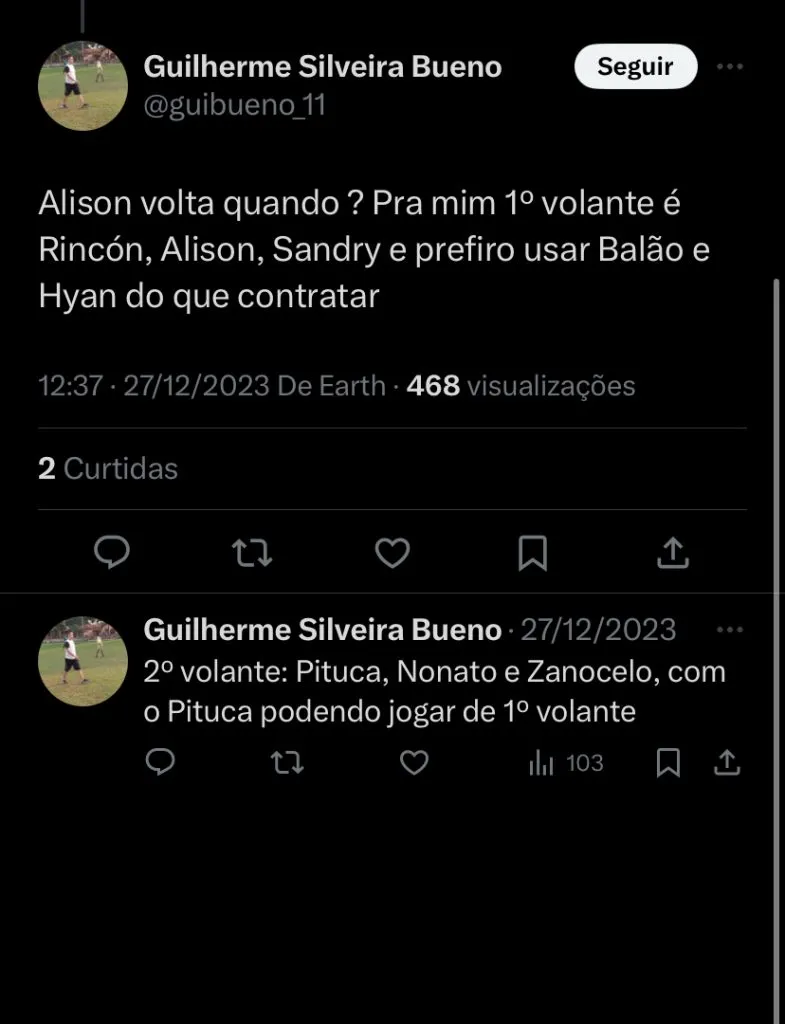Like the 2º volante tweet
Viewport: 785px width, 1024px height.
[x=414, y=763]
